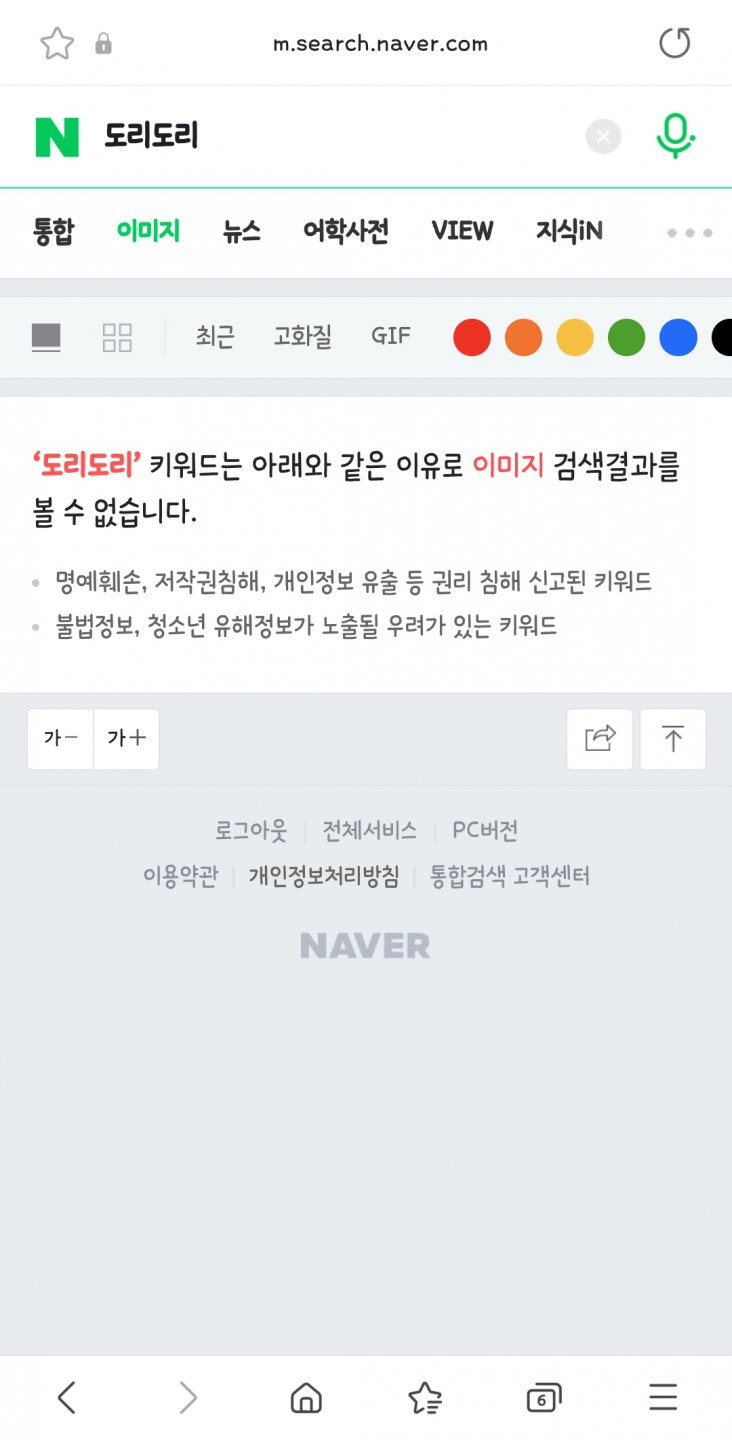Clear the search text with X
This screenshot has width=732, height=1440.
click(603, 137)
